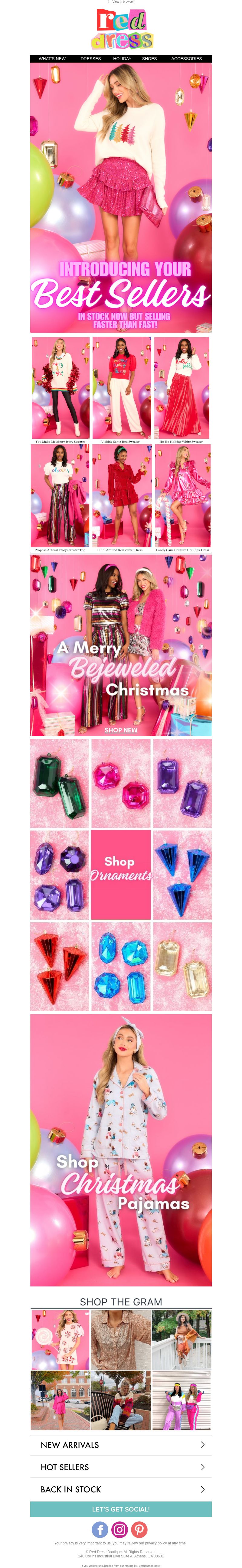View Candy Cane Couture Hot Pink Dress
This screenshot has height=1568, width=242.
click(182, 496)
